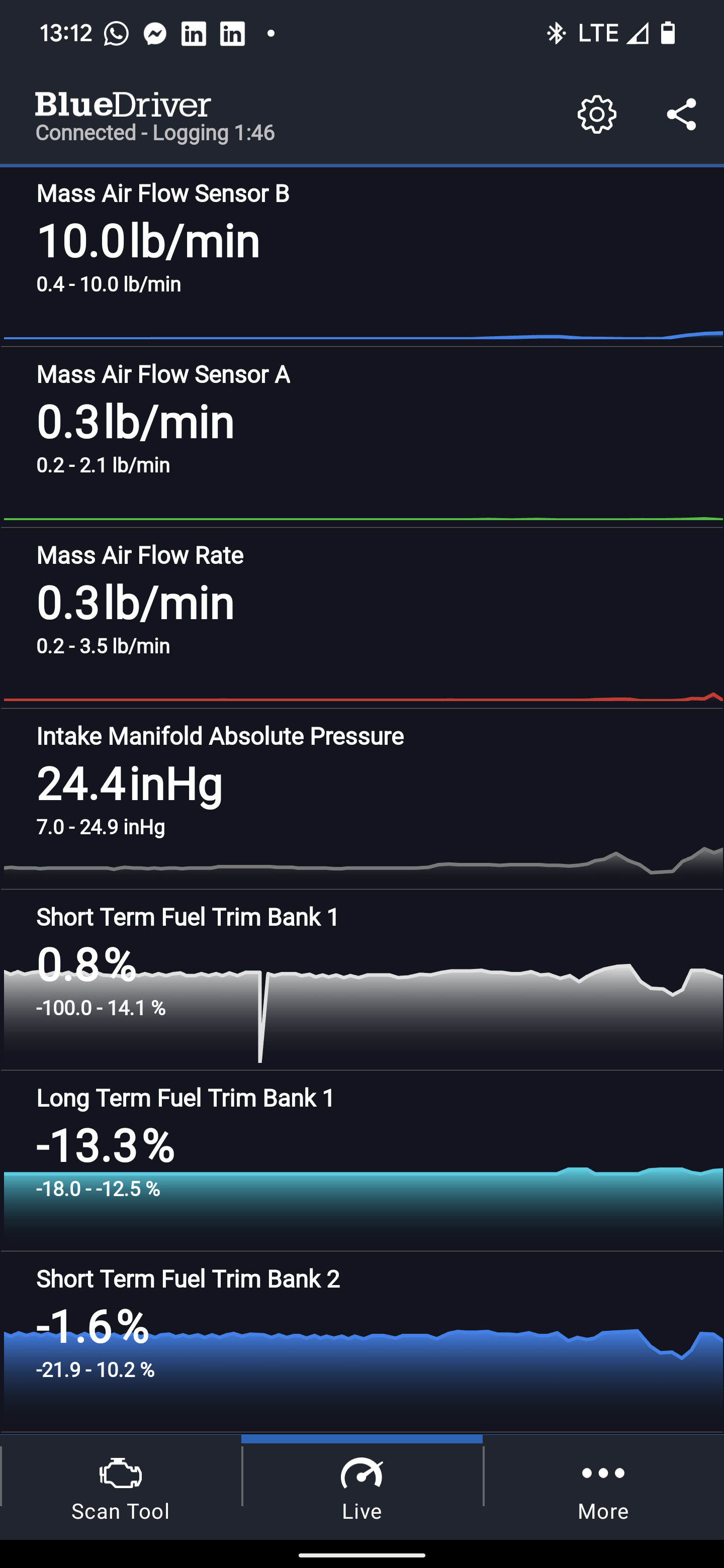Open the Mass Air Flow Rate graph
The image size is (724, 1568).
363,618
